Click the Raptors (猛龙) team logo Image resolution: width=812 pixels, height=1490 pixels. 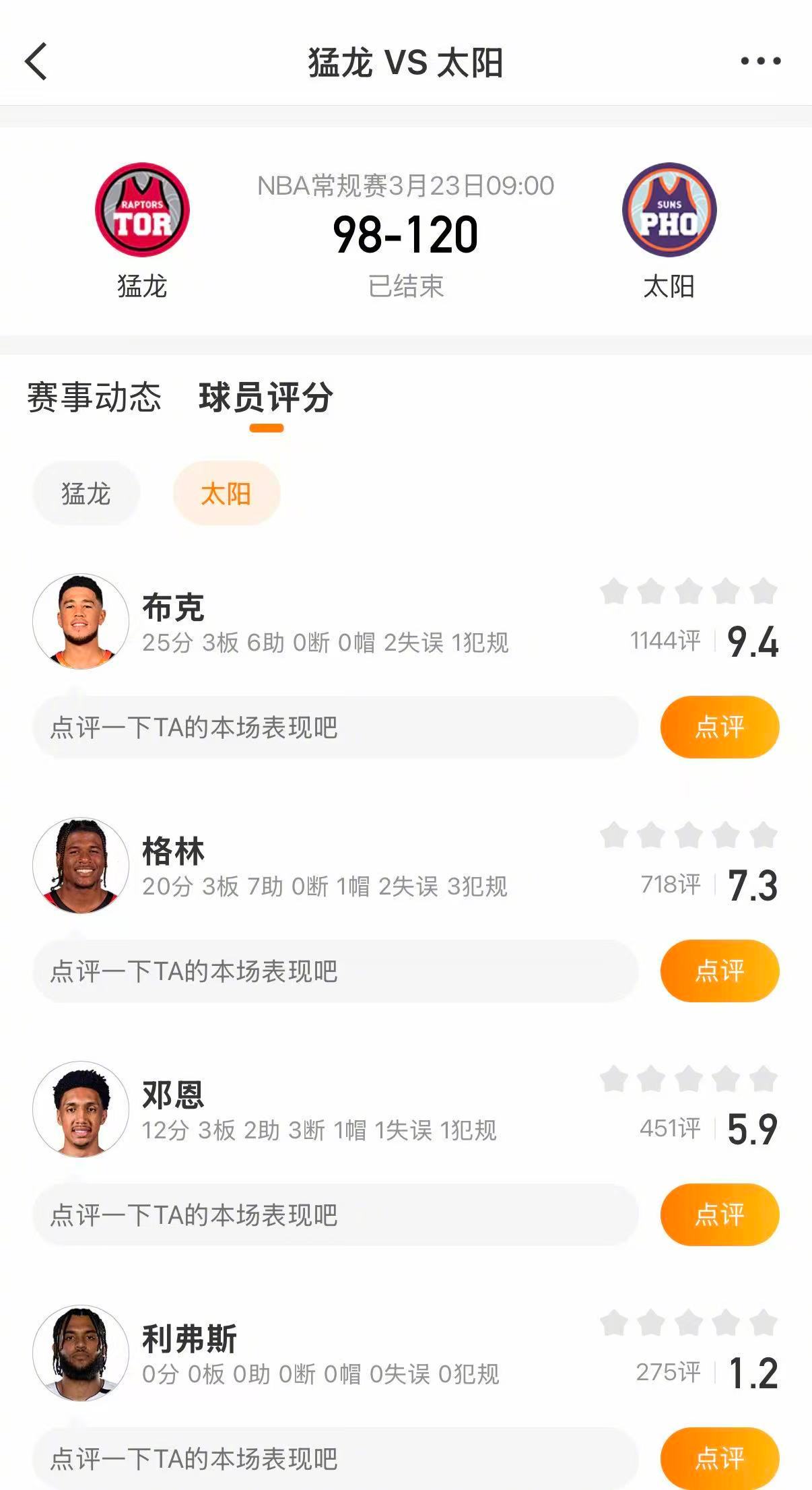tap(140, 211)
